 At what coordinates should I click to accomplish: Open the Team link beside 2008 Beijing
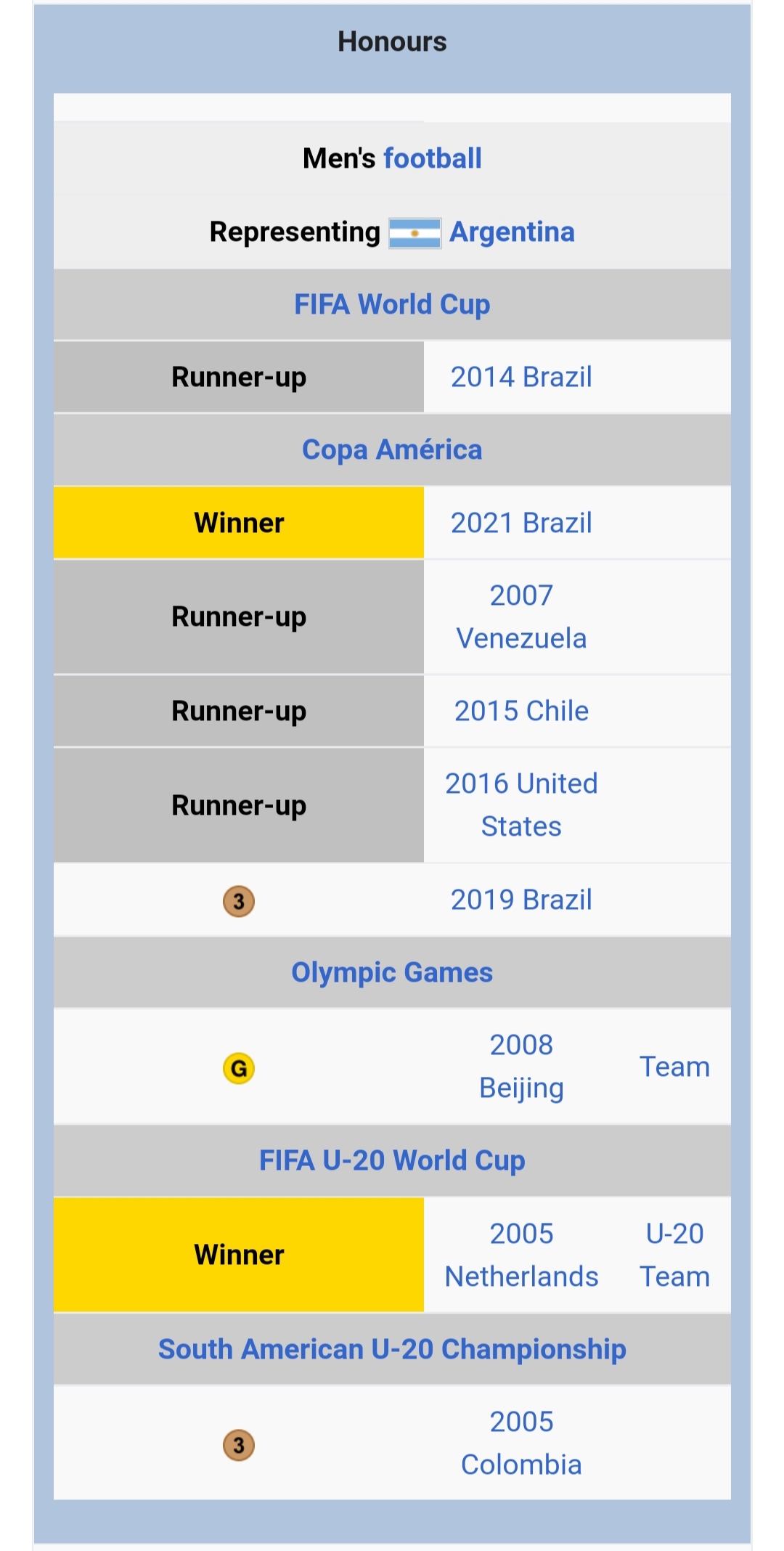(x=674, y=1067)
